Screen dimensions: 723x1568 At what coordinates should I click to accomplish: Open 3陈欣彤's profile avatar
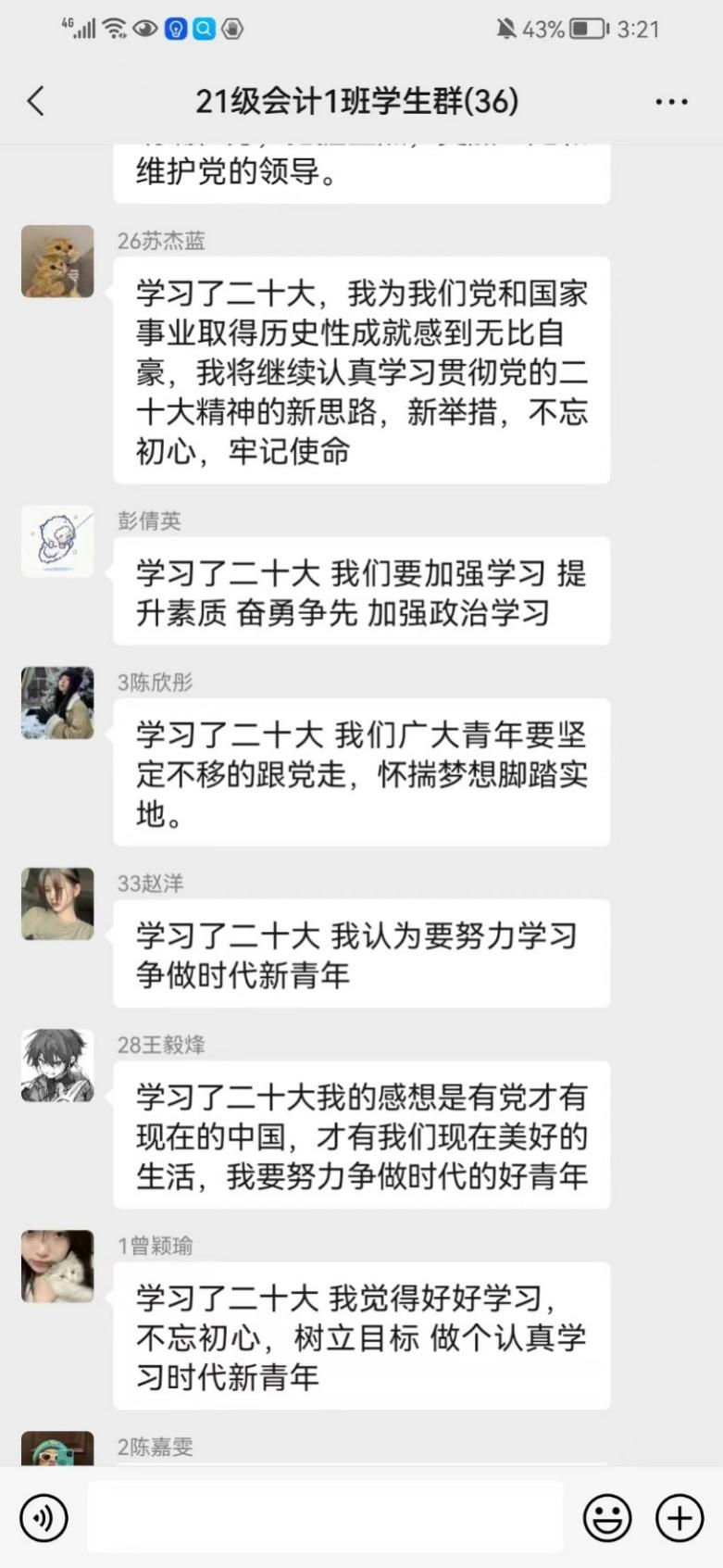click(x=57, y=703)
